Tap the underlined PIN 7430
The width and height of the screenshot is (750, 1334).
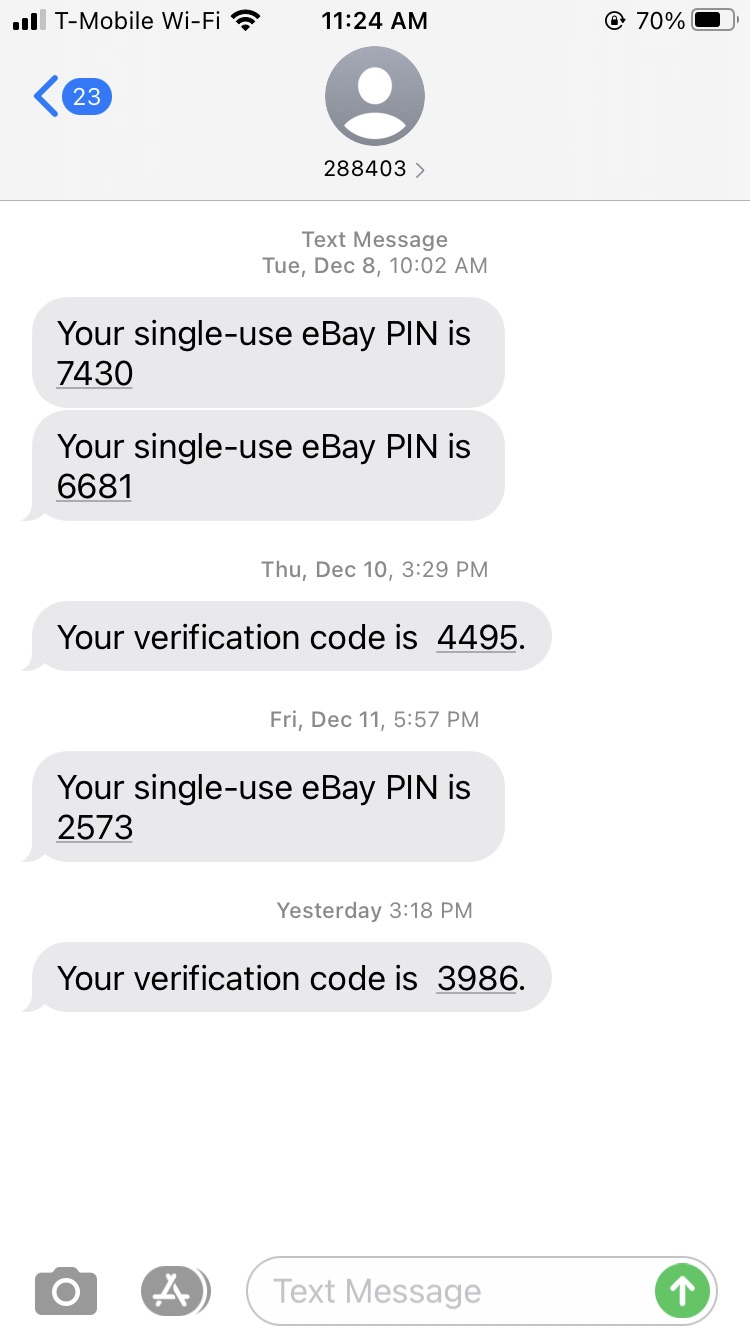click(95, 374)
